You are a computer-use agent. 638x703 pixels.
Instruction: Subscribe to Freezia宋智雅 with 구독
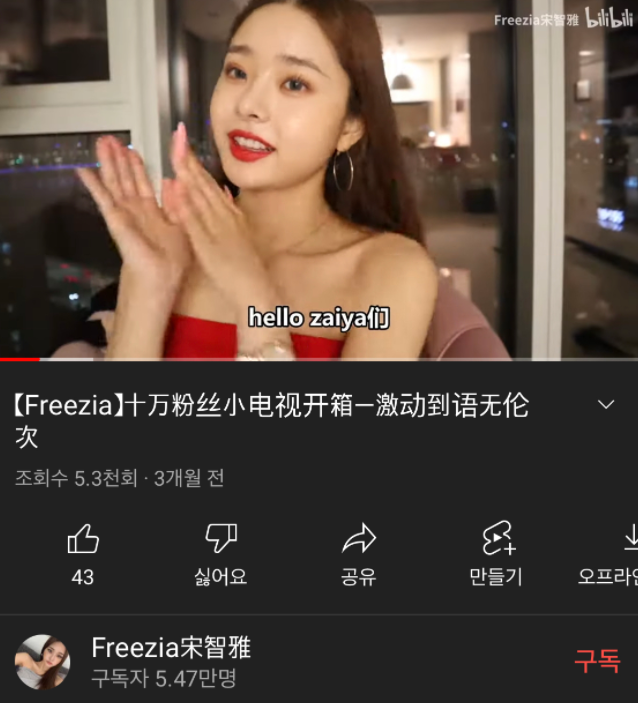597,661
